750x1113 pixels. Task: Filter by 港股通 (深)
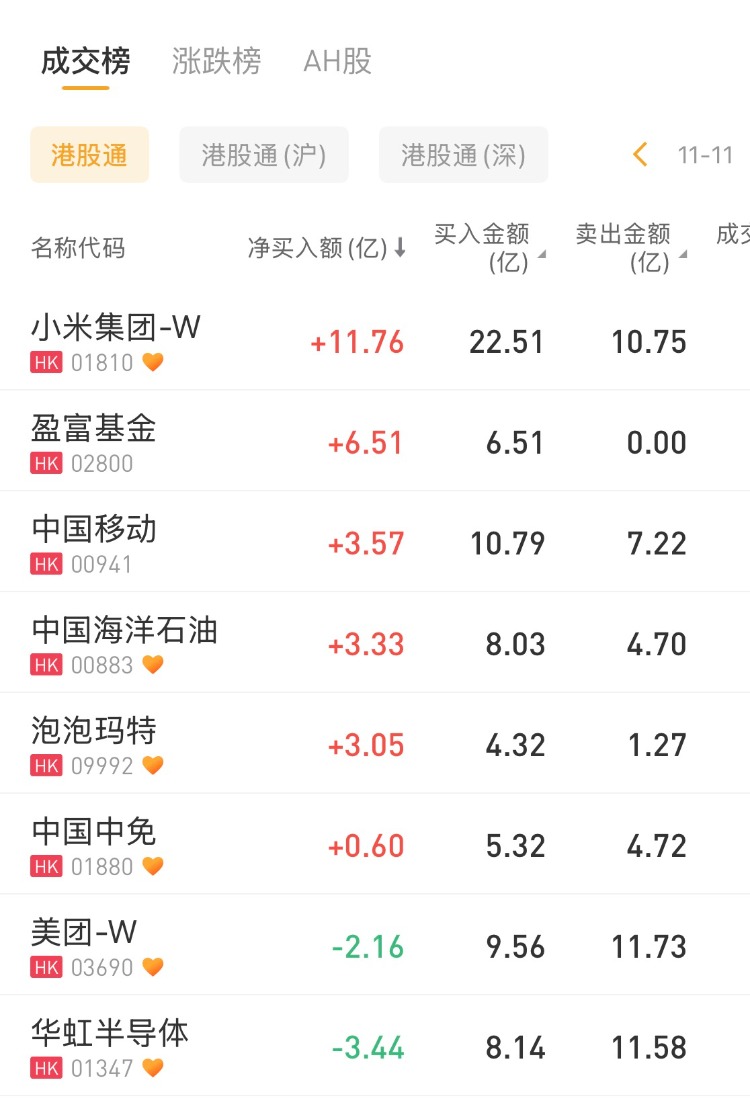[463, 155]
